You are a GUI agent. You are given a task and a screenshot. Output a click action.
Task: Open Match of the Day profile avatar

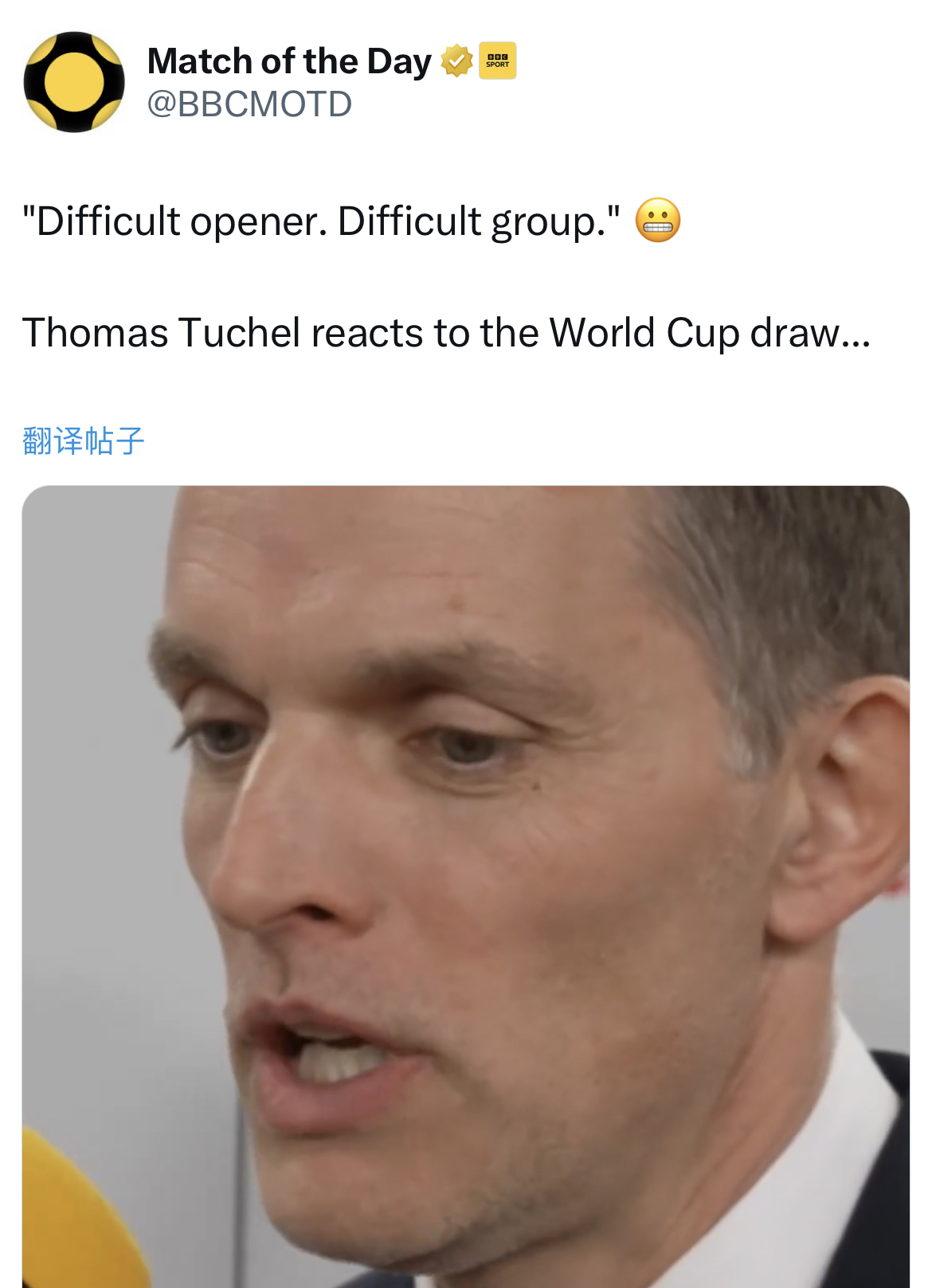click(74, 82)
